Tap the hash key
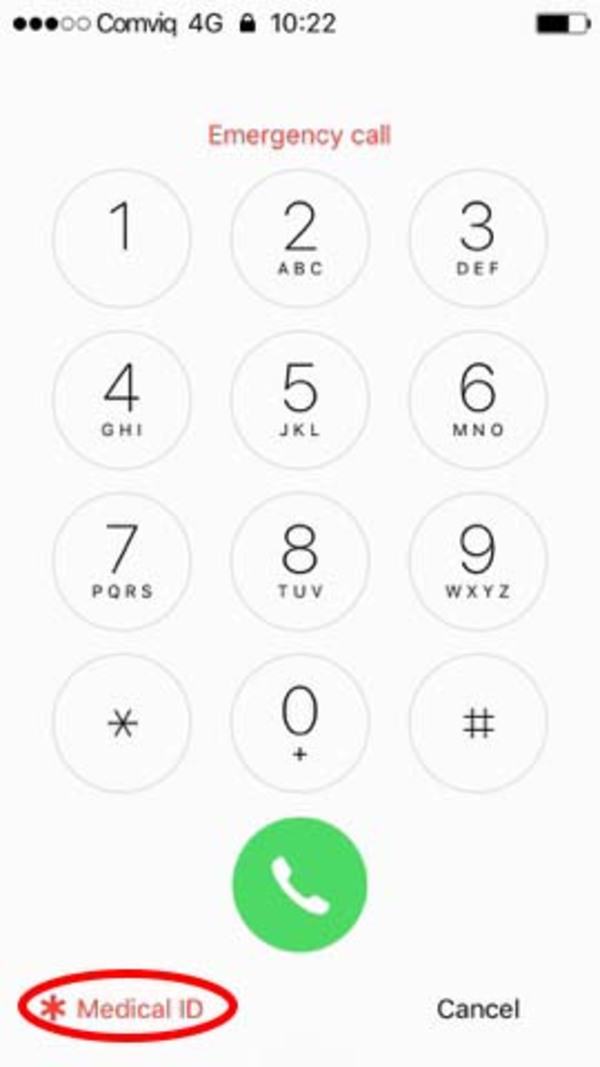This screenshot has width=600, height=1067. point(478,723)
